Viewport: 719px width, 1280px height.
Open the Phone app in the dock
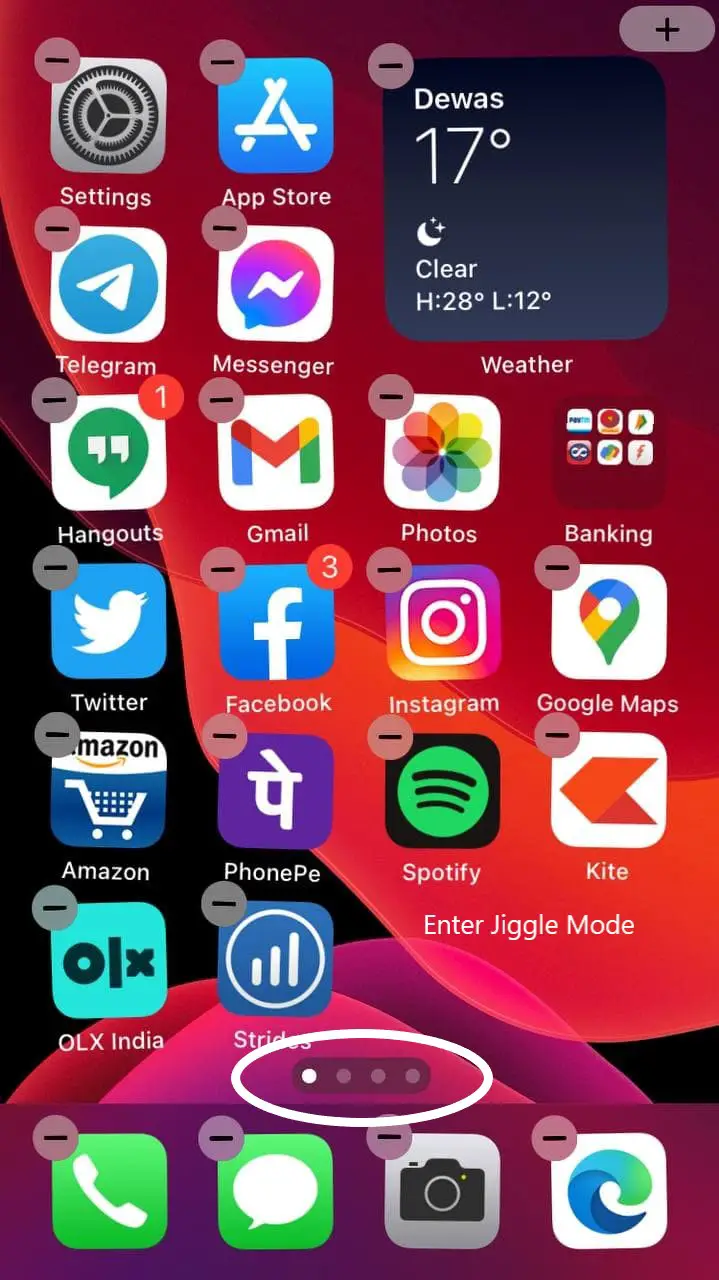pyautogui.click(x=108, y=1190)
